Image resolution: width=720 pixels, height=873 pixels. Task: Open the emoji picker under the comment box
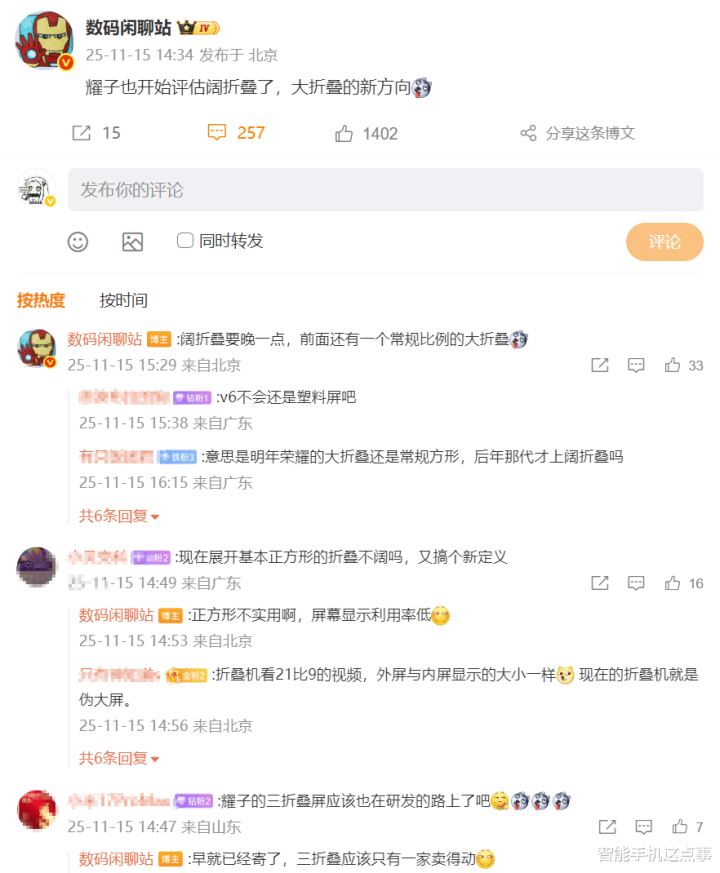point(78,241)
